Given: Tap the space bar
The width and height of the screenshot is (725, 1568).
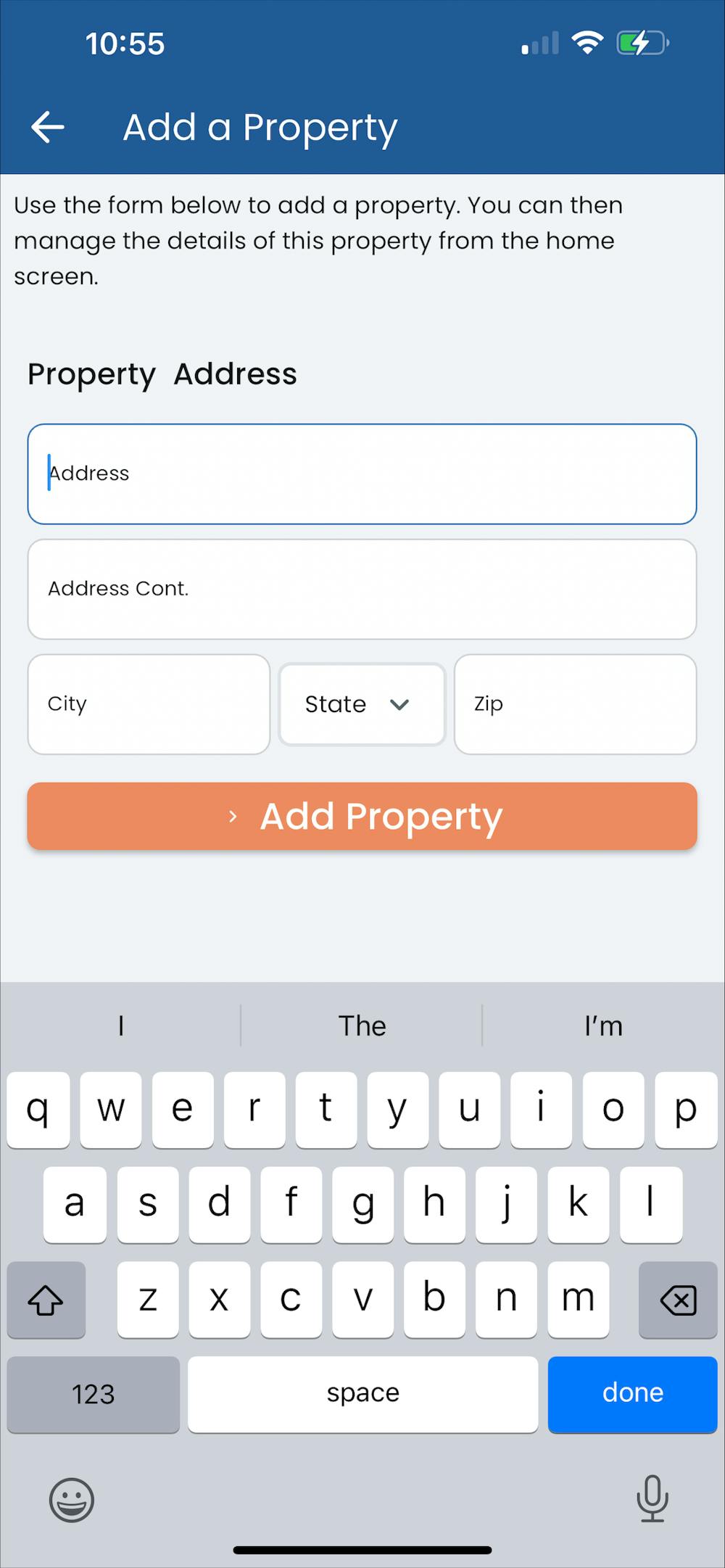Looking at the screenshot, I should 362,1393.
